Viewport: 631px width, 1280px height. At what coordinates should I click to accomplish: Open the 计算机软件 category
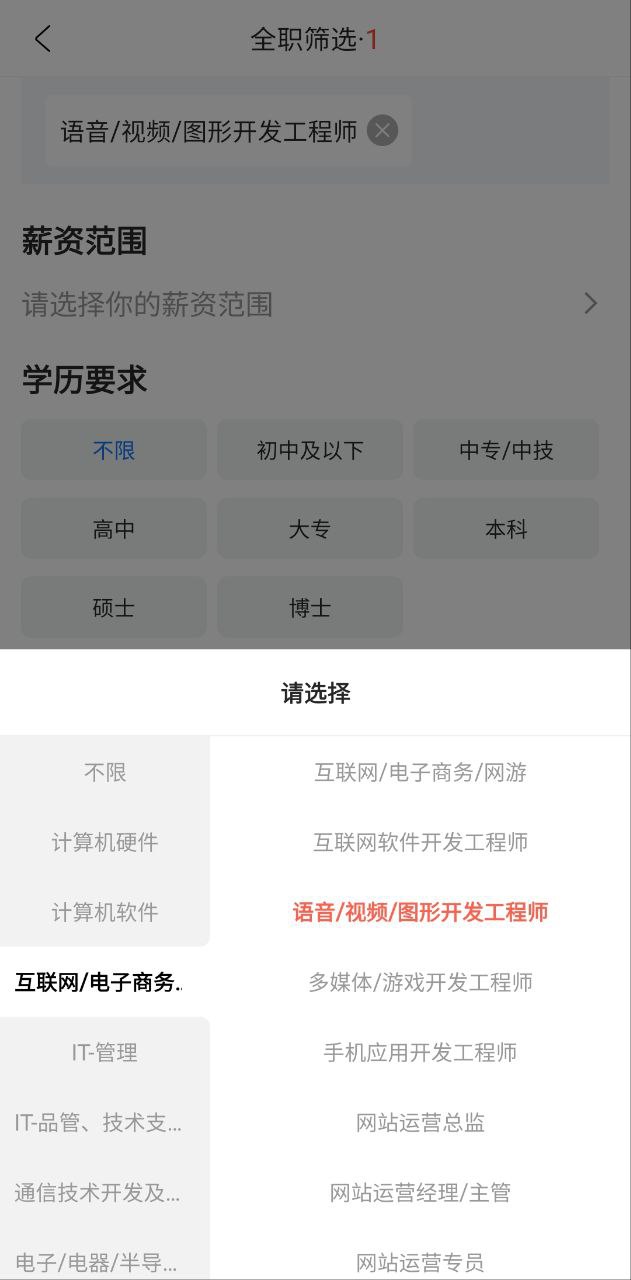105,912
